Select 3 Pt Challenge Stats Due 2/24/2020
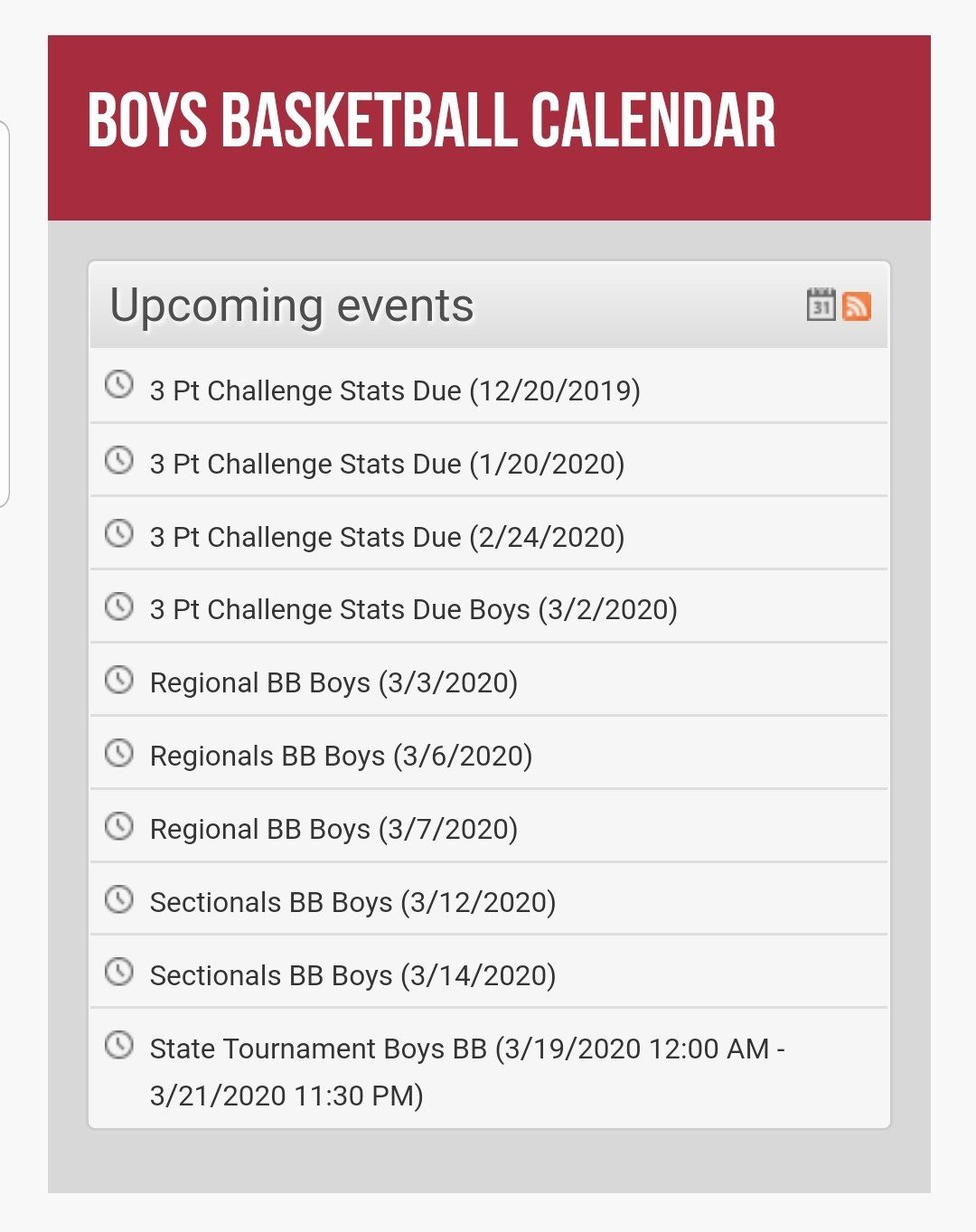976x1232 pixels. coord(387,537)
